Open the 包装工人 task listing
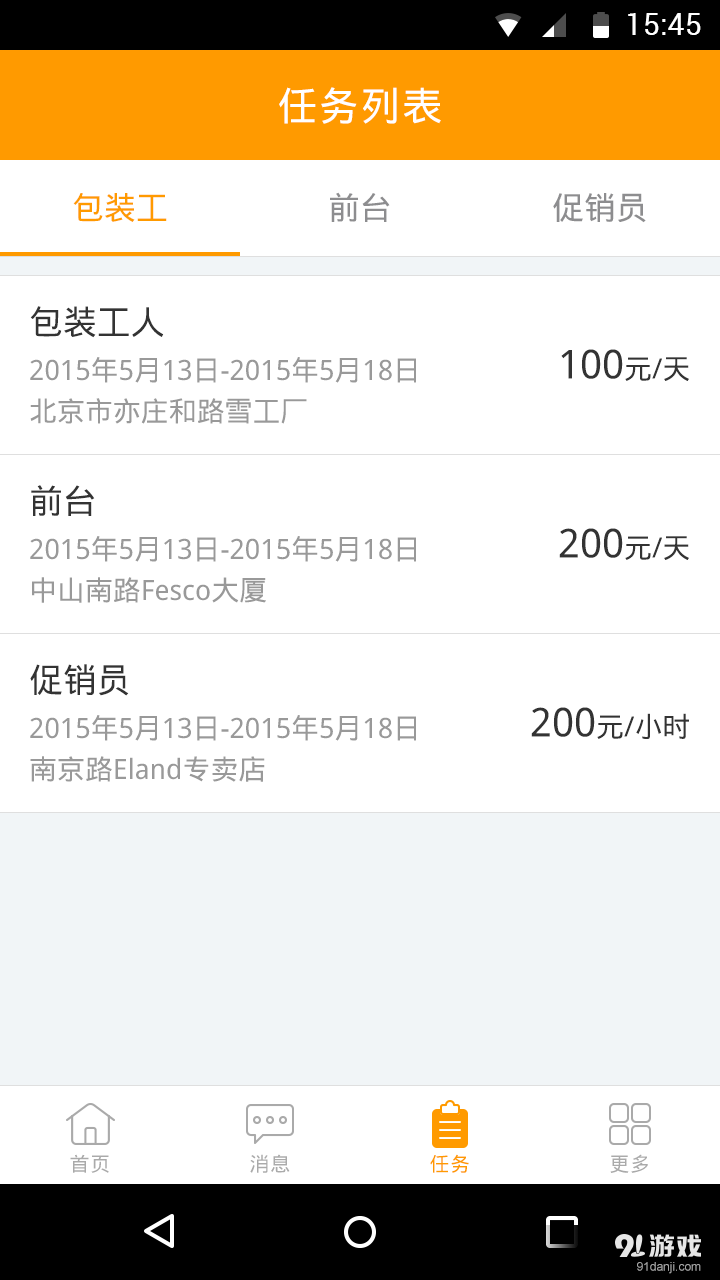720x1280 pixels. coord(360,365)
